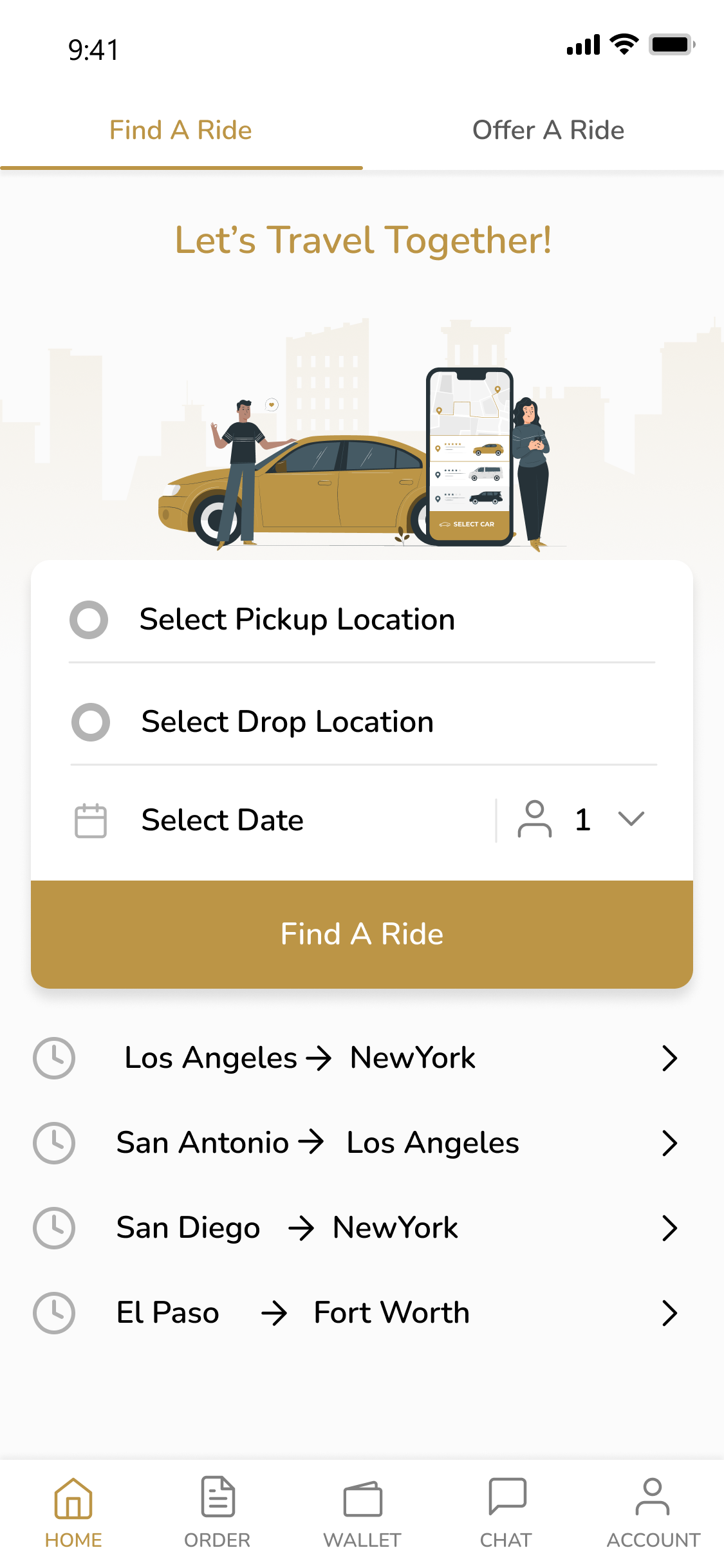724x1568 pixels.
Task: Open recent route San Antonio to Los Angeles
Action: pyautogui.click(x=354, y=1143)
